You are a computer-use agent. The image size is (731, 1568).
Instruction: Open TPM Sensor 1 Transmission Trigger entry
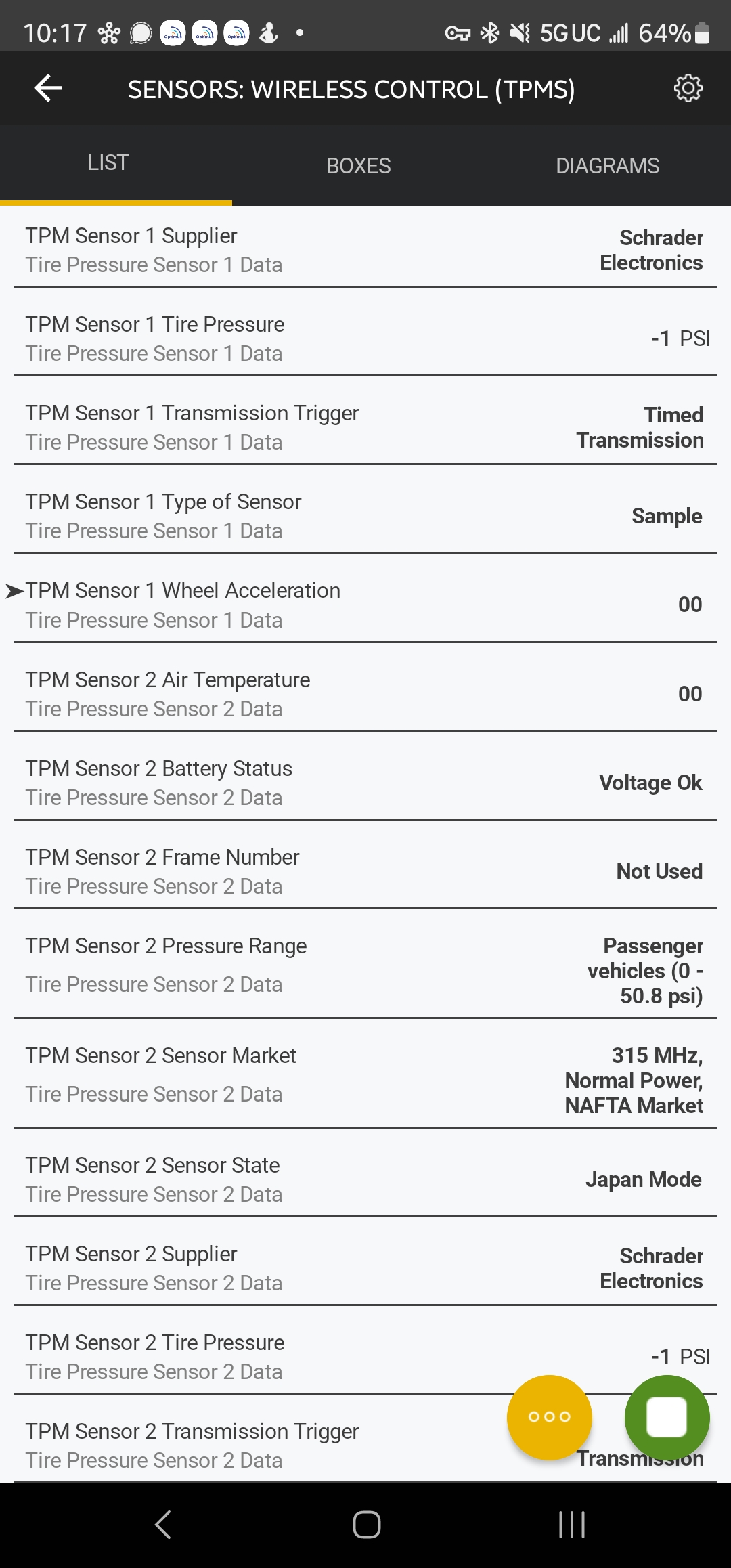click(x=365, y=427)
